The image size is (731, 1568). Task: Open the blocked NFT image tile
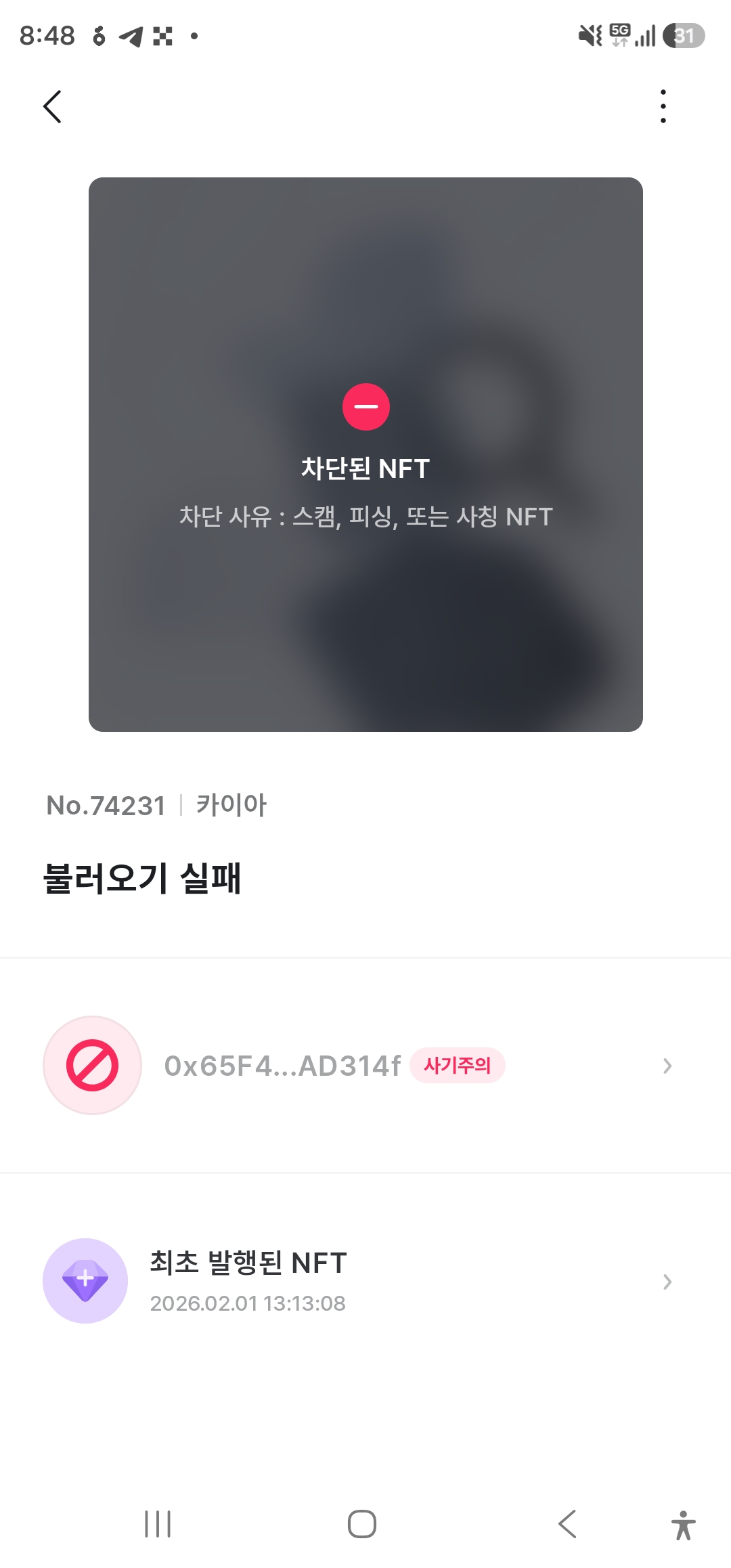[365, 454]
